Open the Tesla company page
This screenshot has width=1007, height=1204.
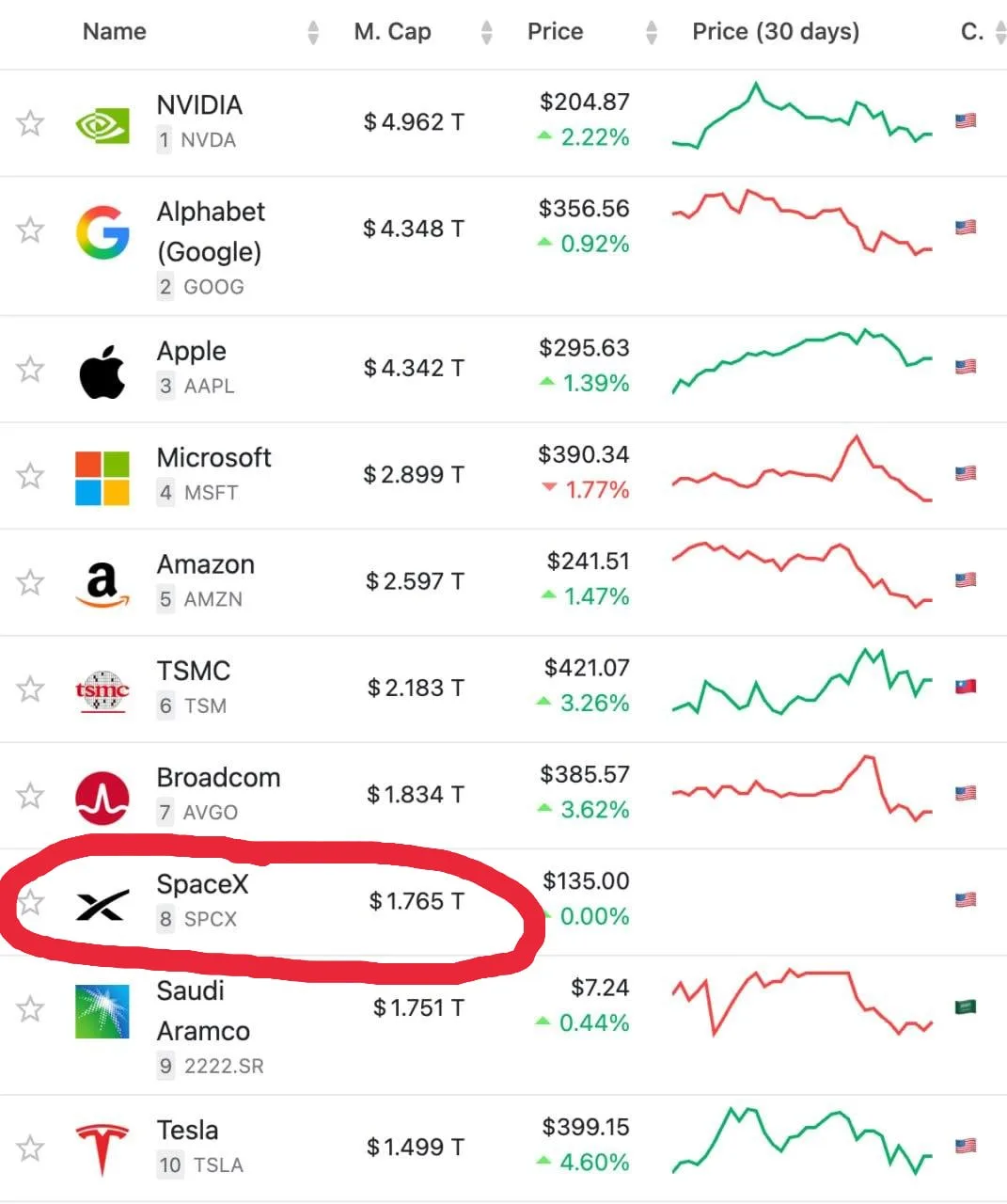(x=187, y=1130)
